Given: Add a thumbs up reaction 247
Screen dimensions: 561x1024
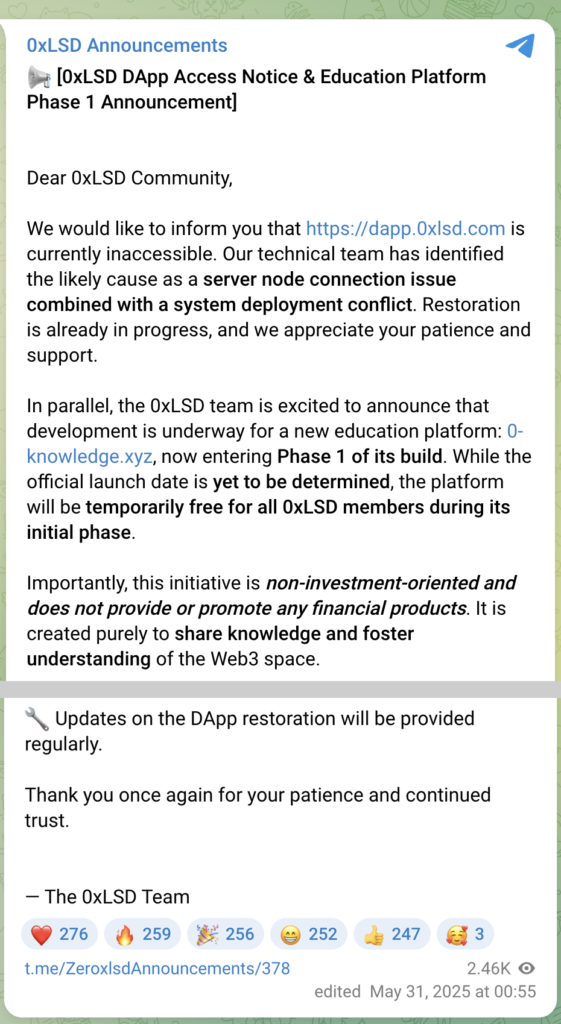Looking at the screenshot, I should click(x=392, y=934).
